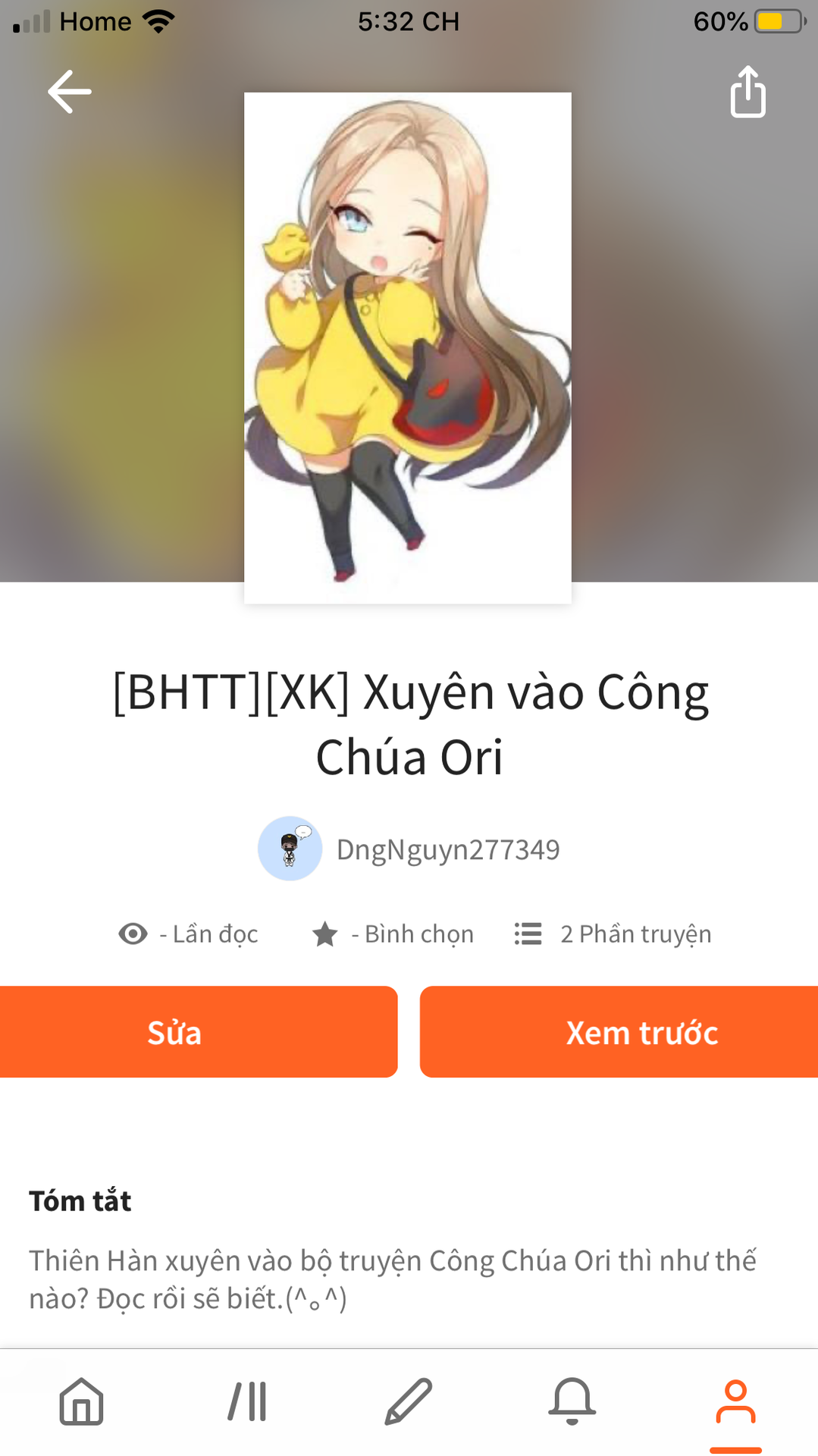Switch to the Home tab

[x=82, y=1401]
